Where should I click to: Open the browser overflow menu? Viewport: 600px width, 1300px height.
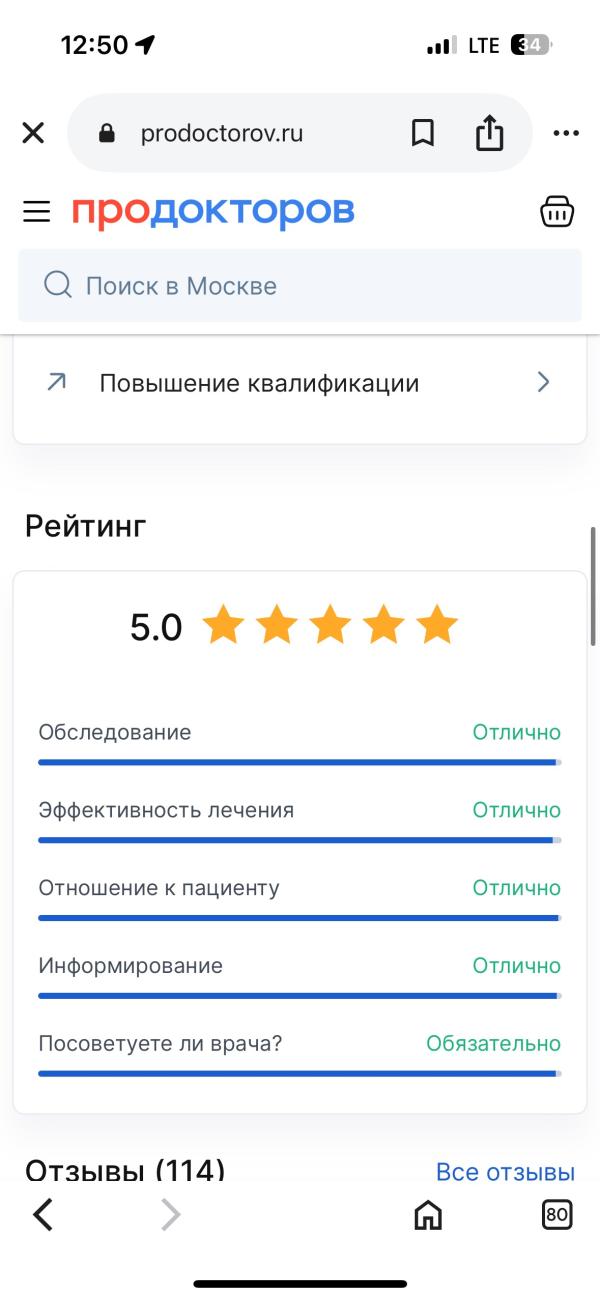pyautogui.click(x=566, y=133)
